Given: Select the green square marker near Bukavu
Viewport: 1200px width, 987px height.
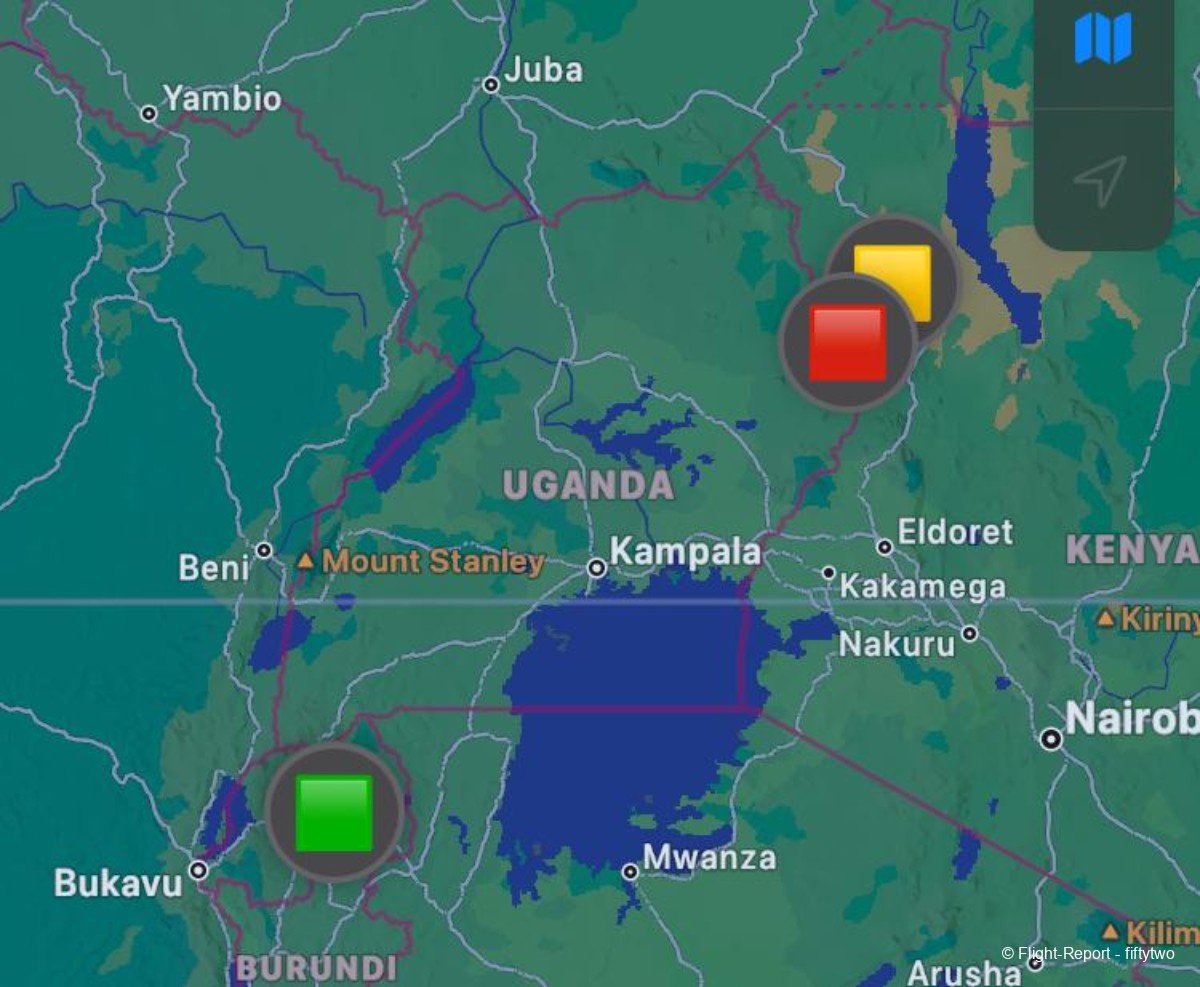Looking at the screenshot, I should 334,813.
